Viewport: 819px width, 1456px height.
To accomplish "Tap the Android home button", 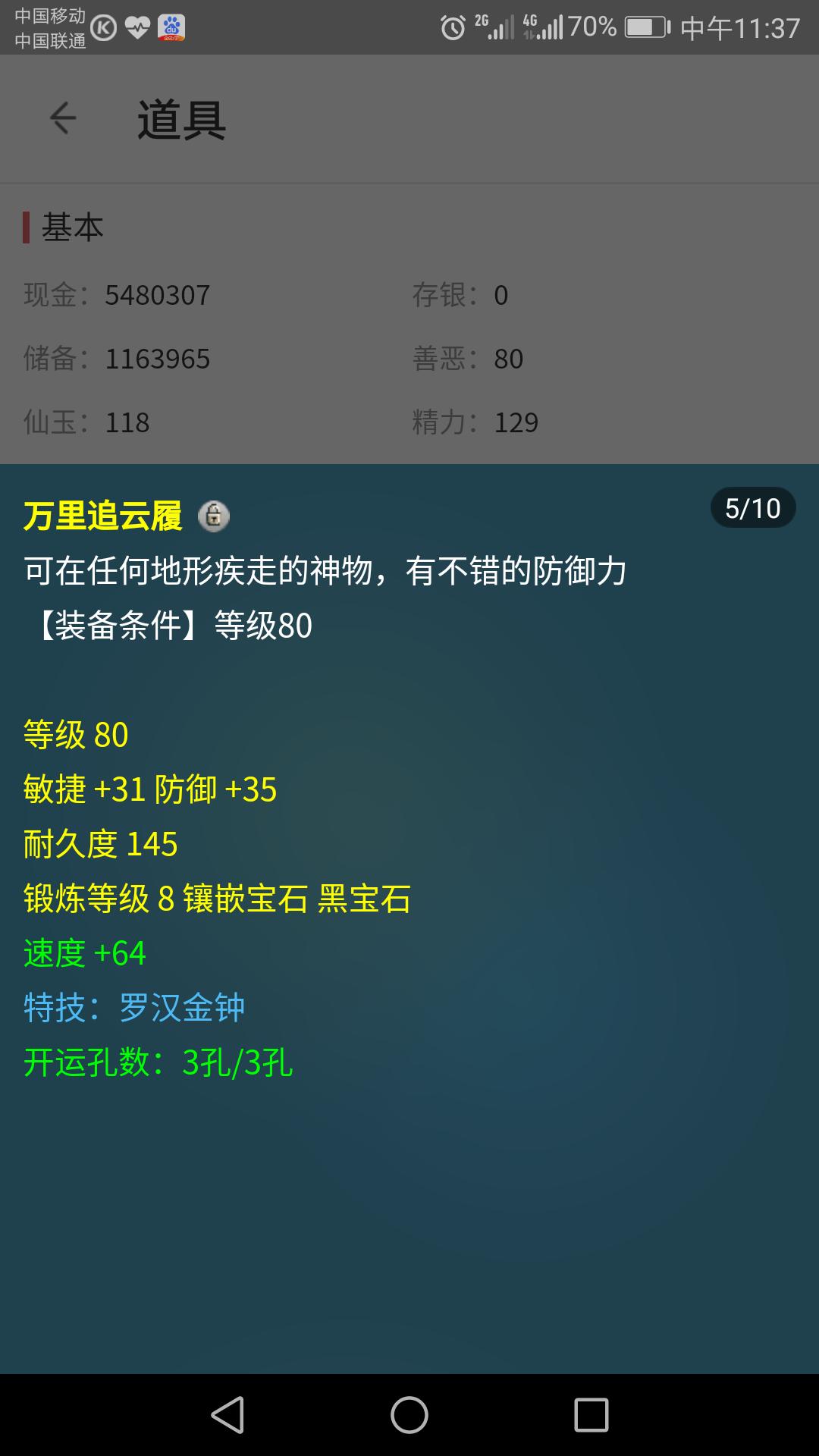I will point(409,1415).
